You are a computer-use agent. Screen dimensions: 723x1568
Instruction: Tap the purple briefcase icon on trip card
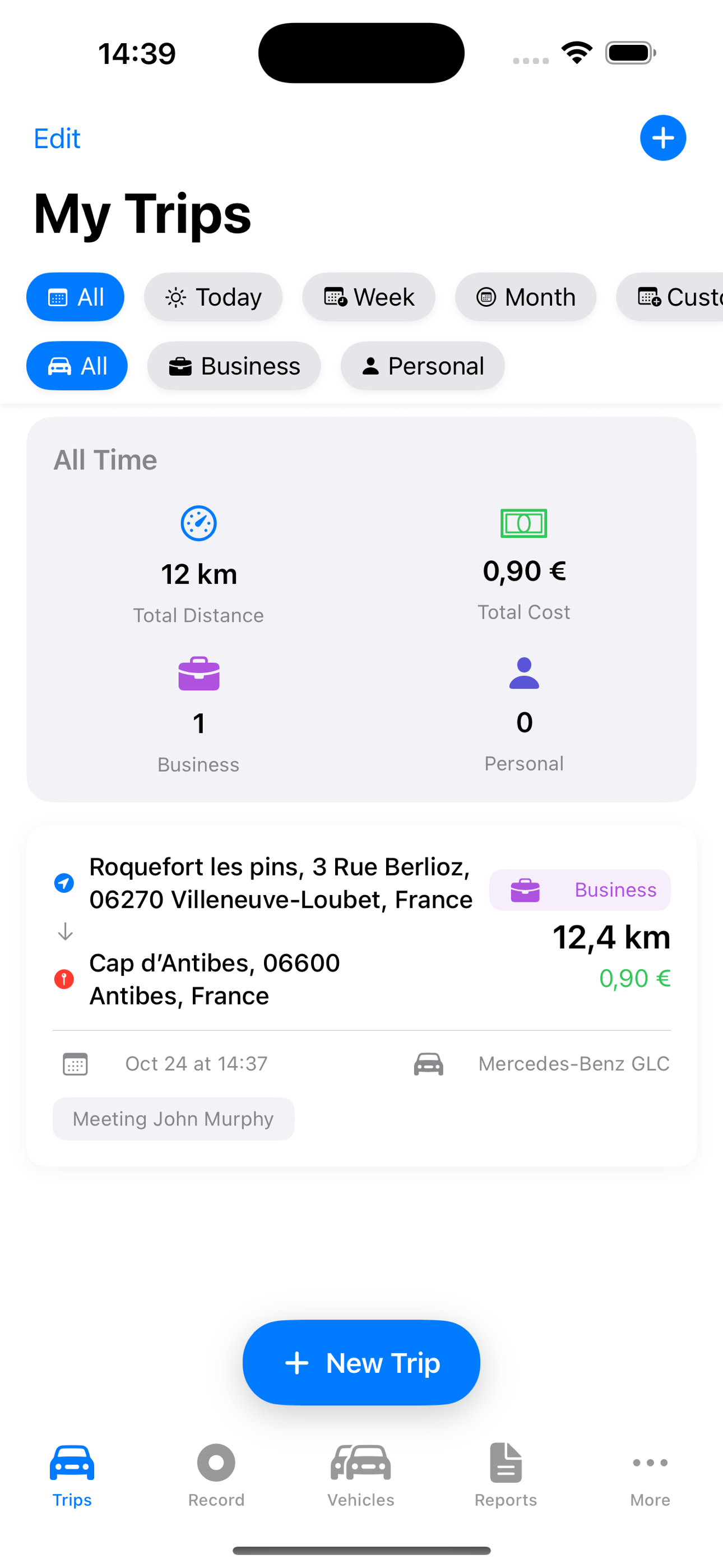click(x=526, y=890)
